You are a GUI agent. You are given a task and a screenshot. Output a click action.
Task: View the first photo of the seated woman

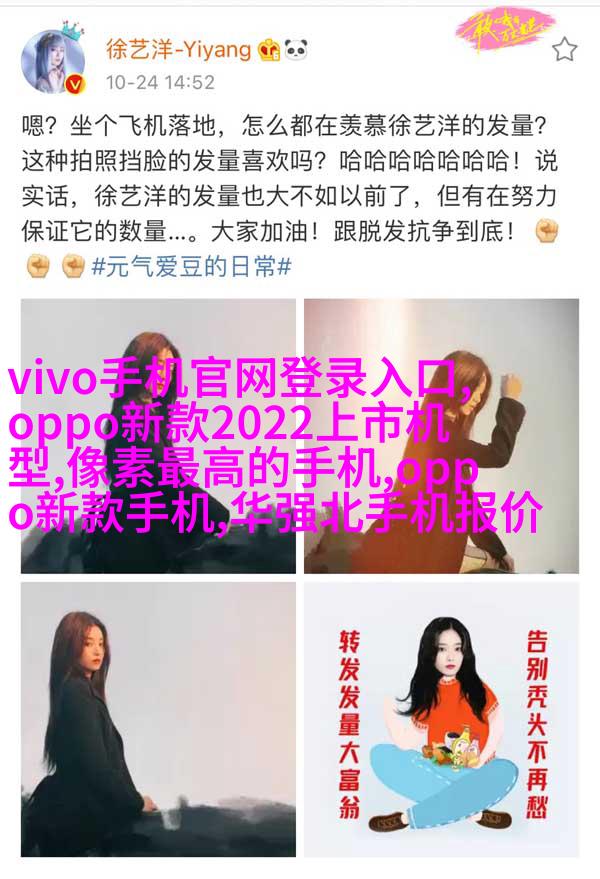click(159, 435)
